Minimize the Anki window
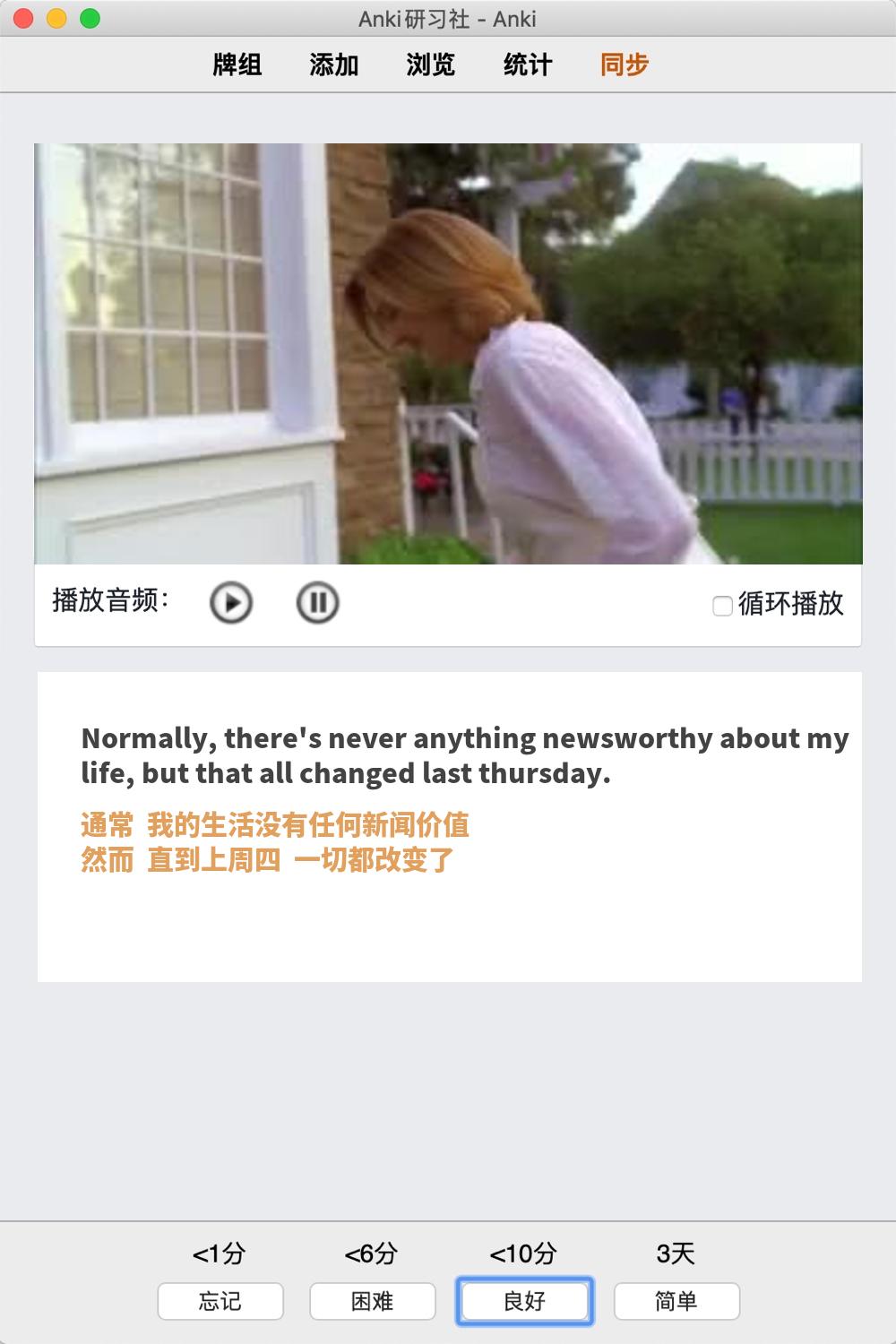896x1344 pixels. coord(56,18)
